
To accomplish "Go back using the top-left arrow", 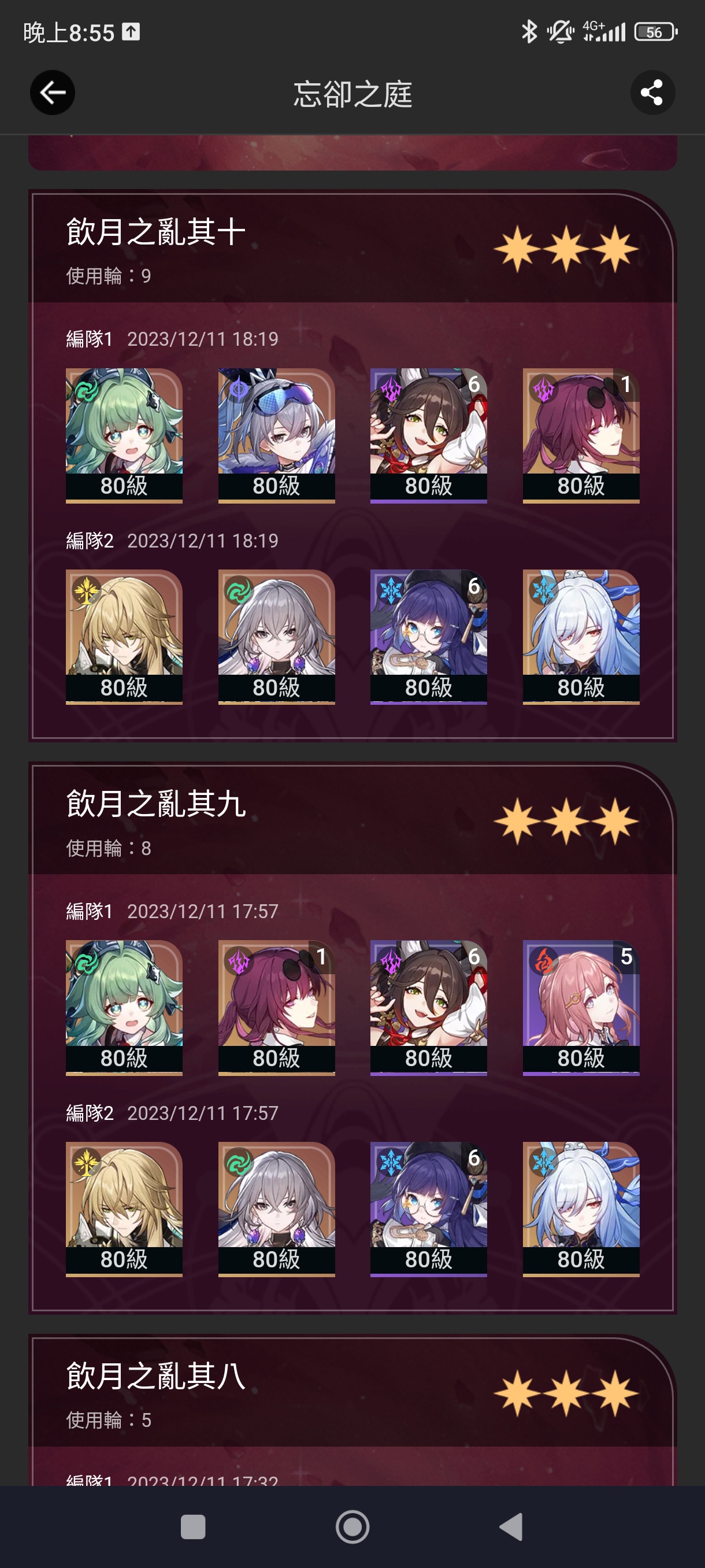I will pos(53,93).
